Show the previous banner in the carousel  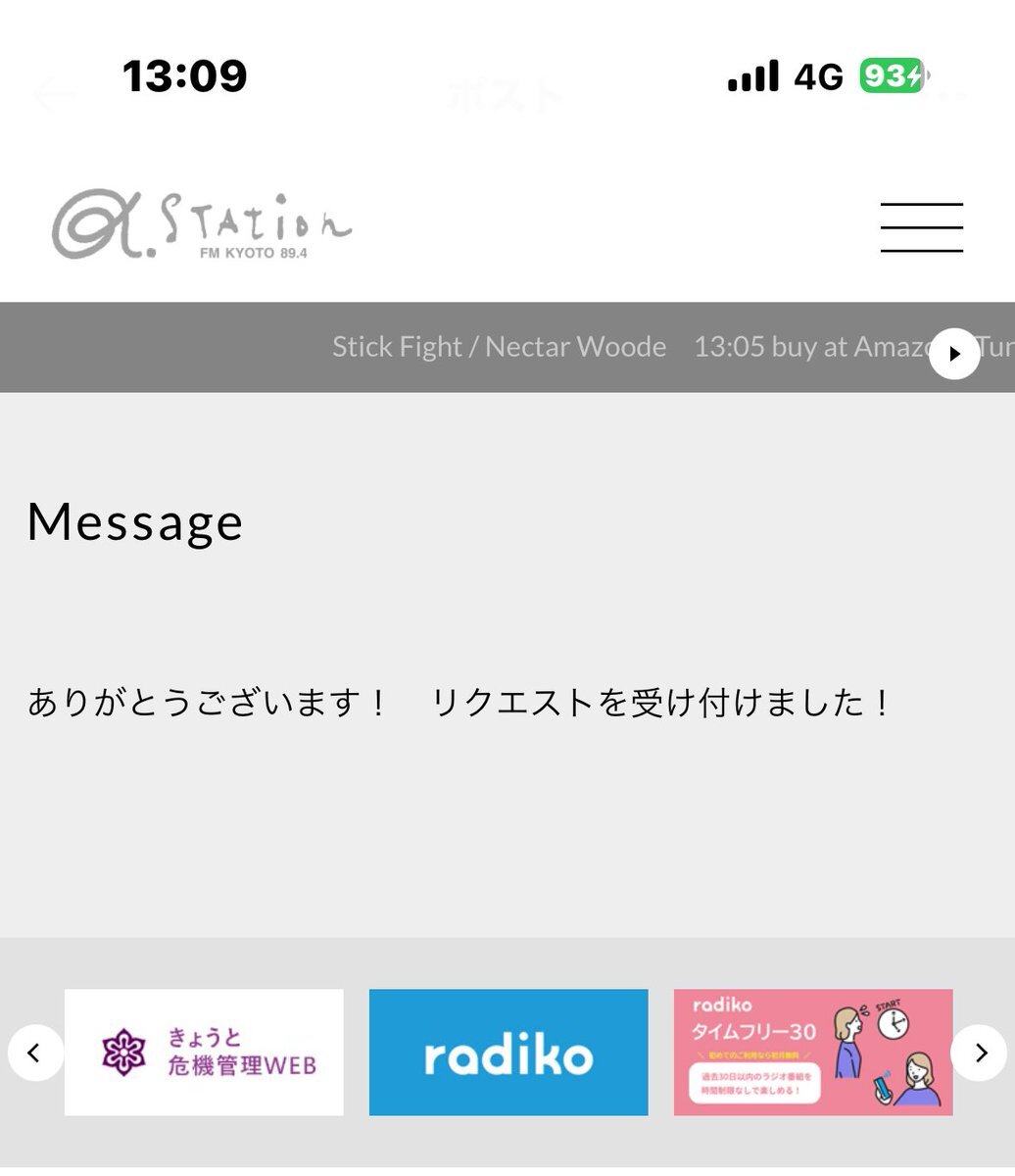(x=35, y=1053)
